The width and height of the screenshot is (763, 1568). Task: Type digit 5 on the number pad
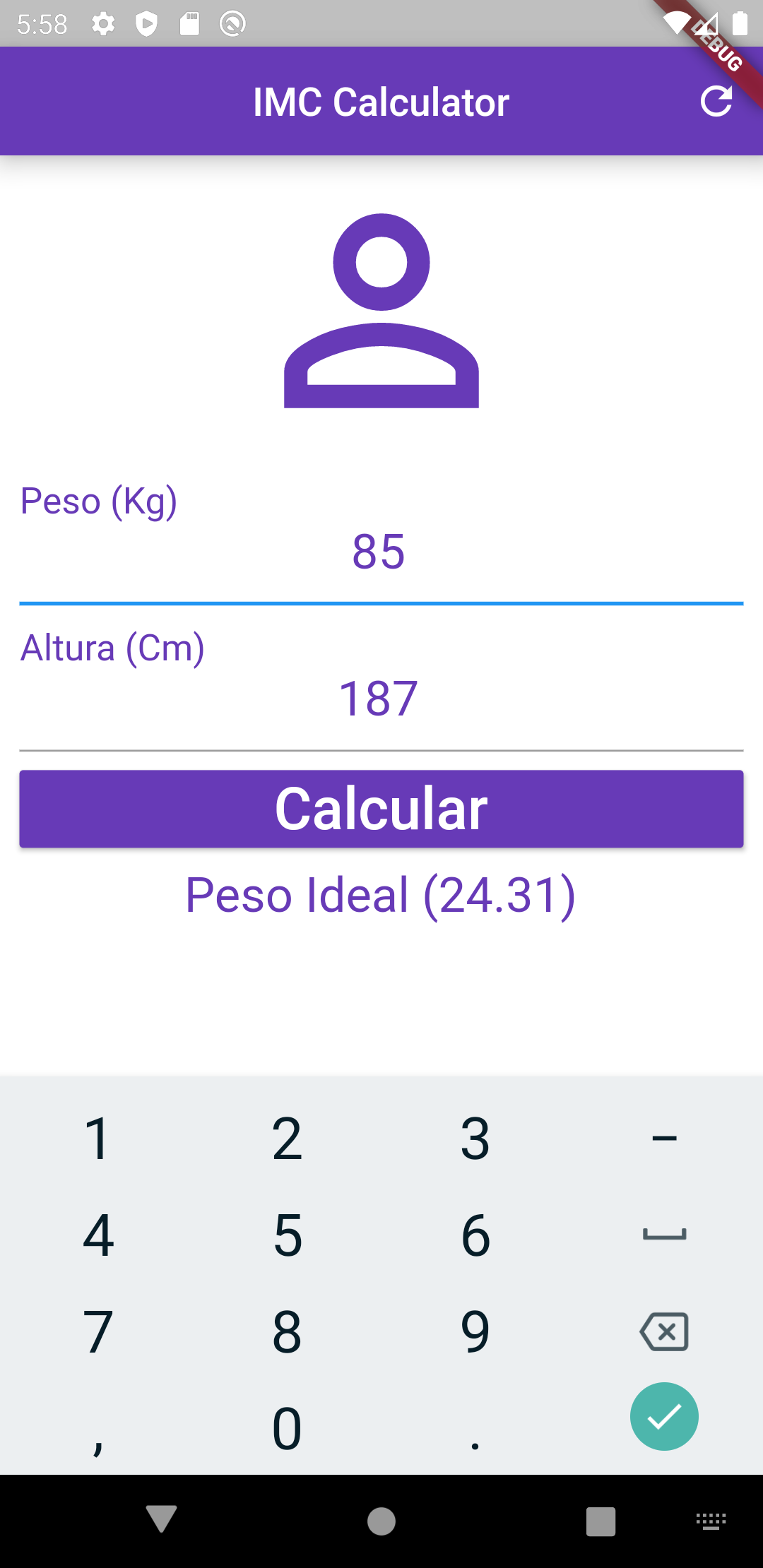pyautogui.click(x=288, y=1235)
